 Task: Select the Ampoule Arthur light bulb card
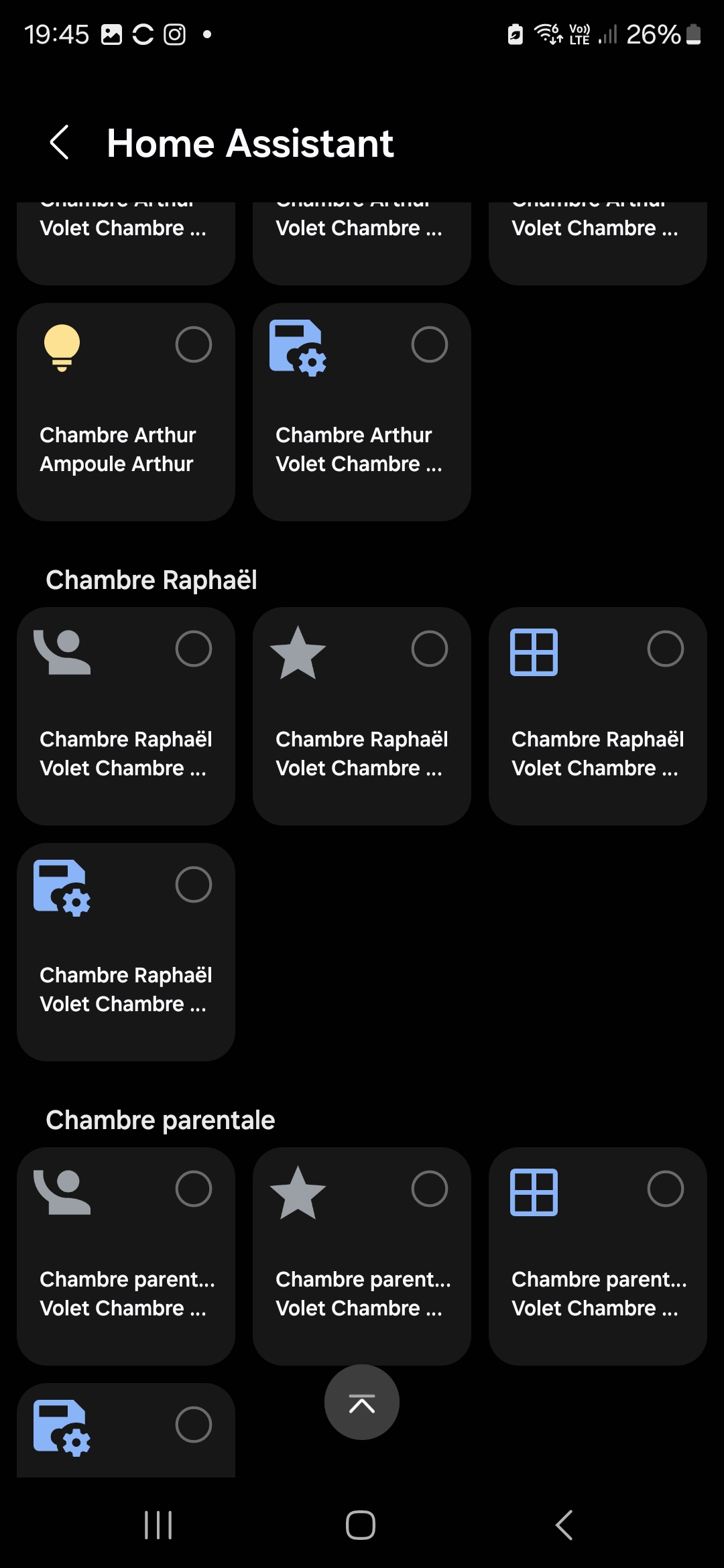coord(126,411)
